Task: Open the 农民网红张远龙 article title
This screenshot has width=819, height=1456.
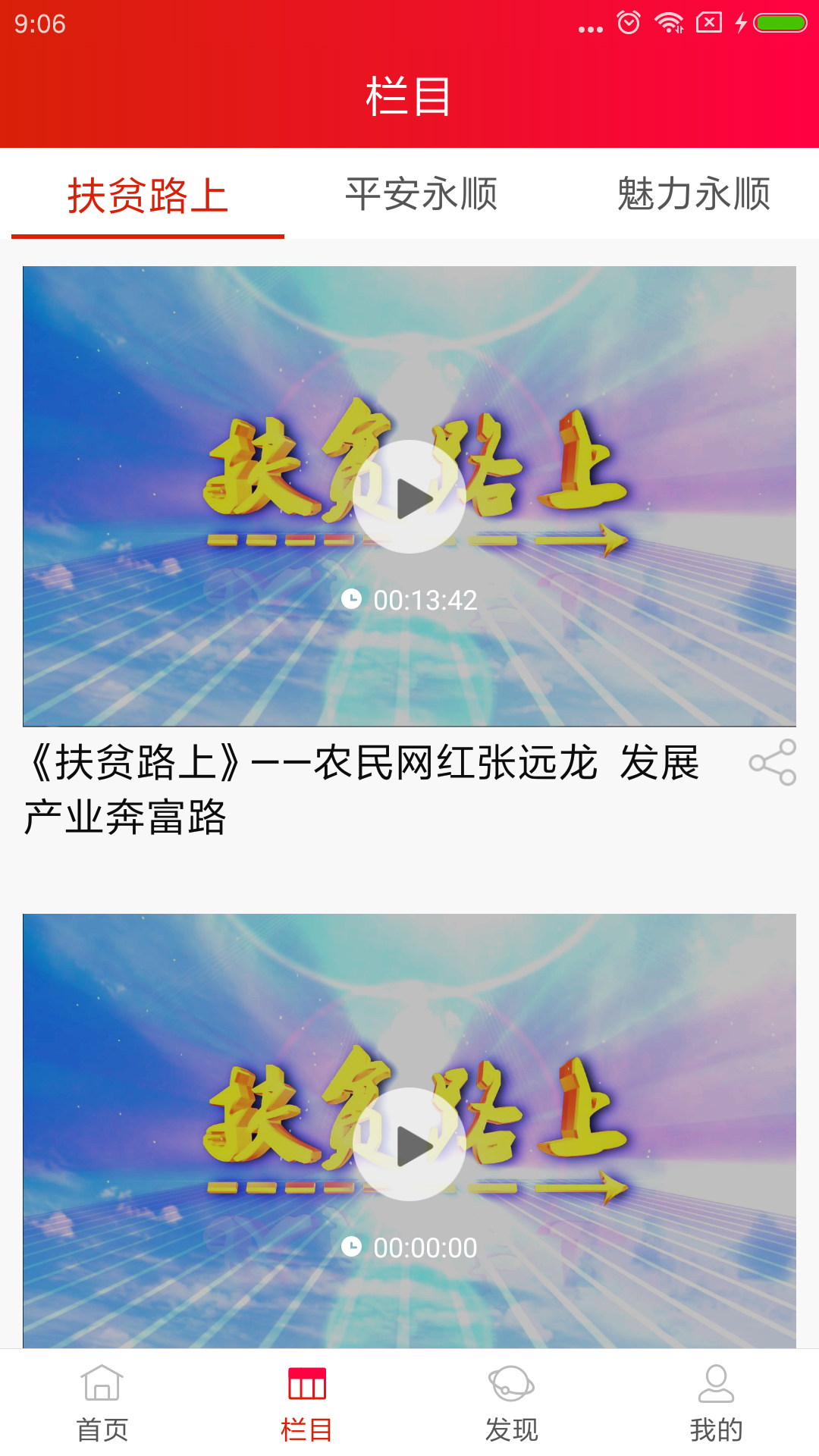Action: pyautogui.click(x=362, y=789)
